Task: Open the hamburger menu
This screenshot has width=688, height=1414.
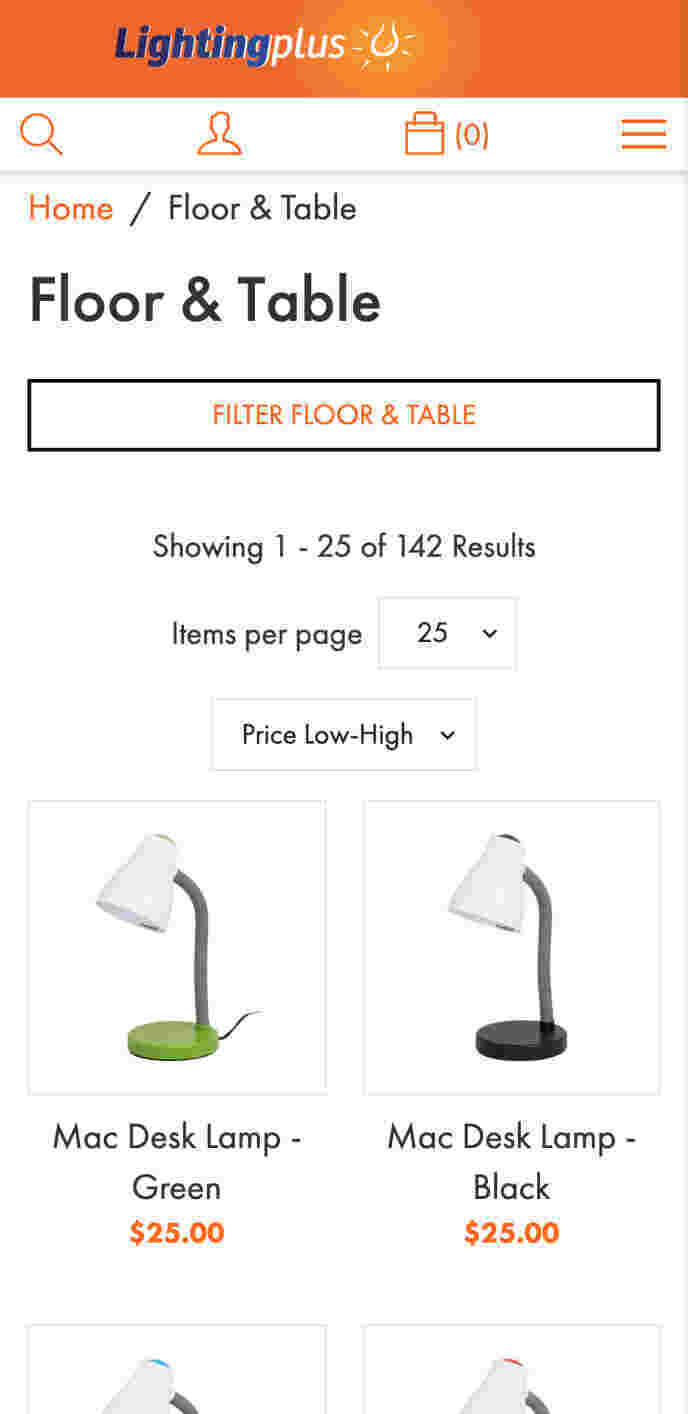Action: coord(643,134)
